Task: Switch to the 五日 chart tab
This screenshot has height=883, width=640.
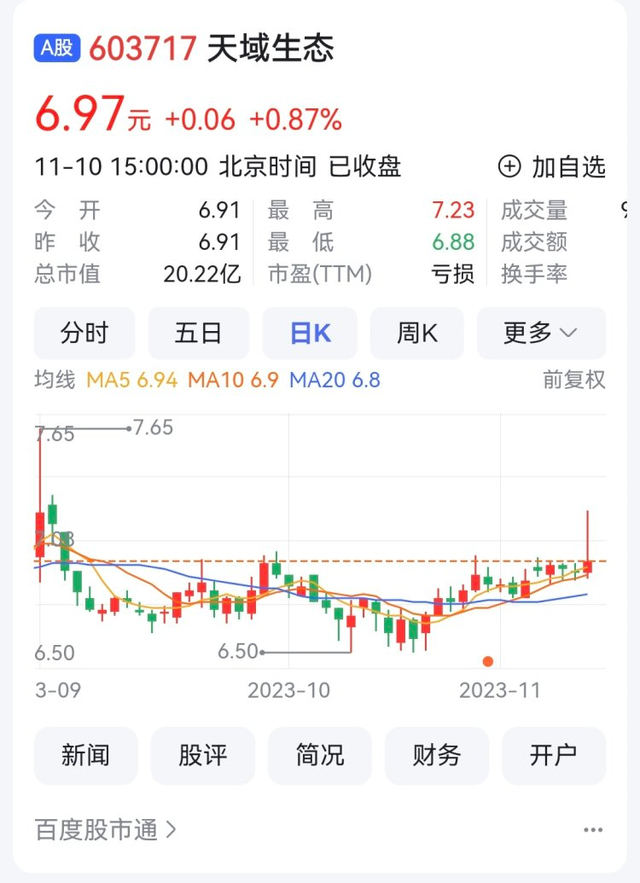Action: coord(198,333)
